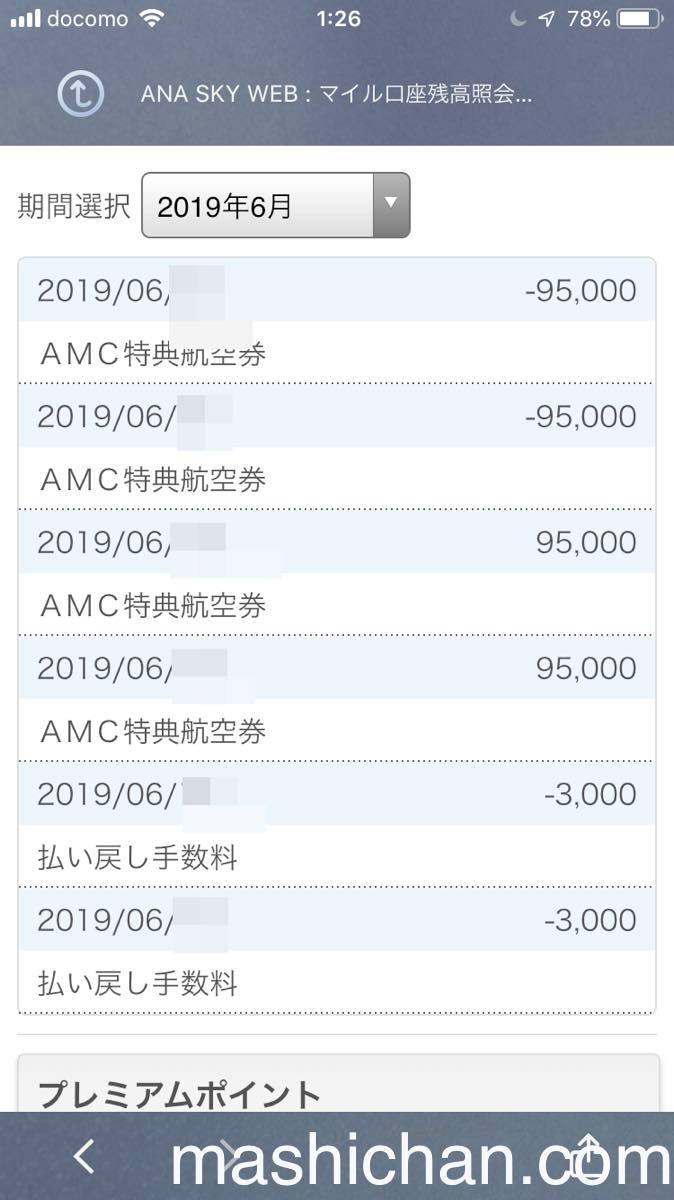Open the share icon in the bottom bar

[x=589, y=1154]
